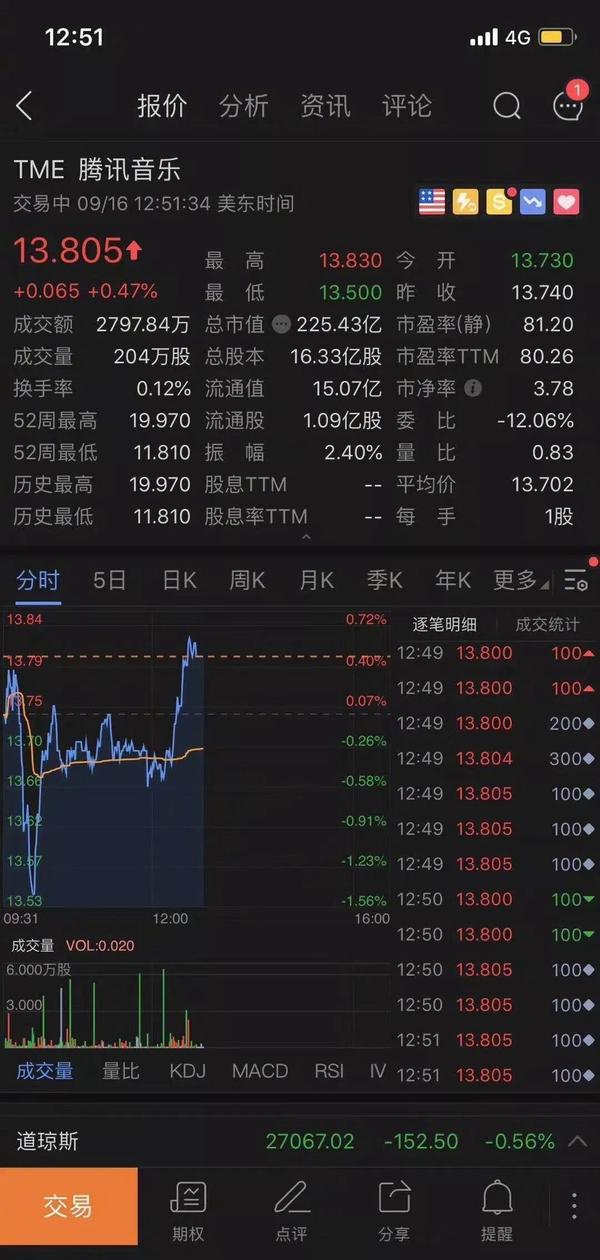The image size is (600, 1260).
Task: Select the KDJ indicator
Action: [187, 1071]
